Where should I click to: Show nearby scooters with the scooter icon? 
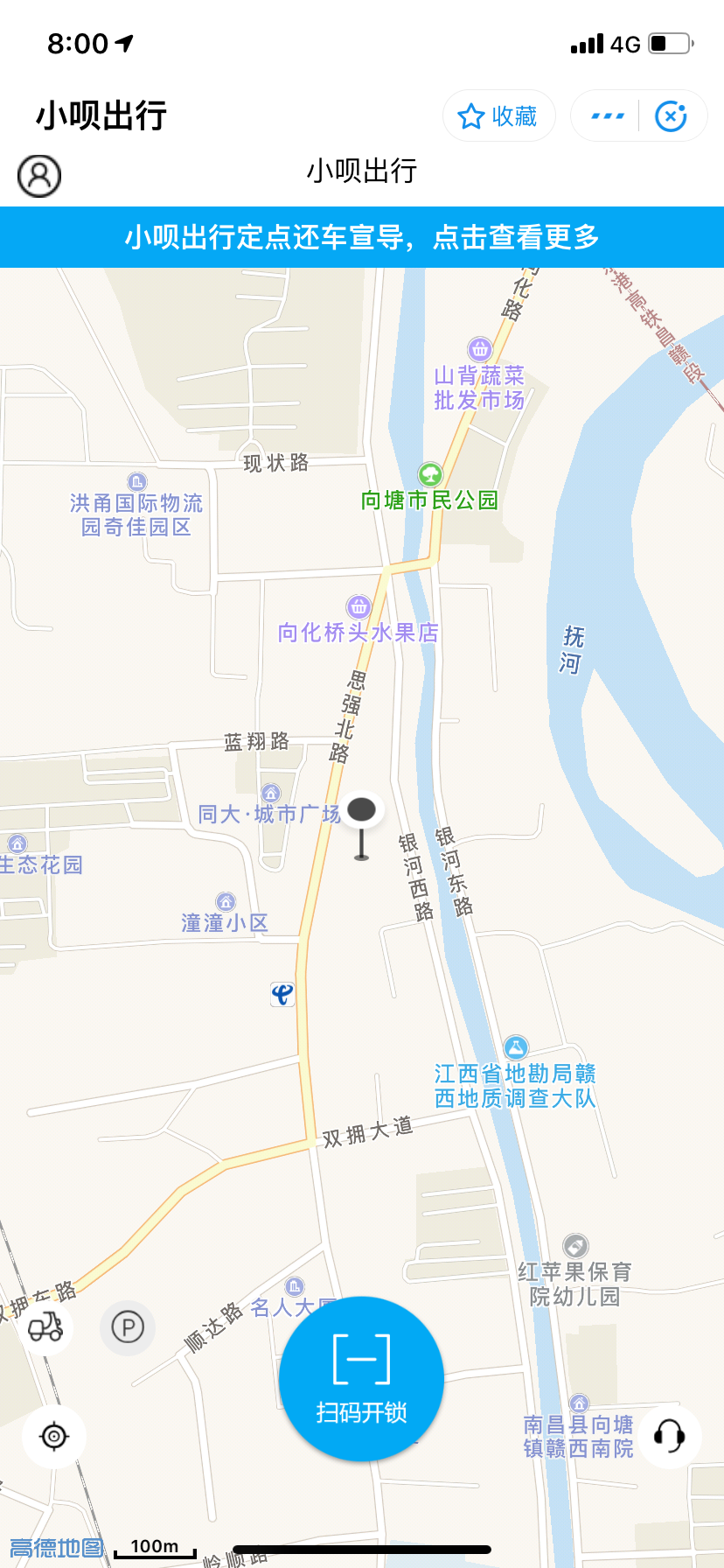point(45,1327)
